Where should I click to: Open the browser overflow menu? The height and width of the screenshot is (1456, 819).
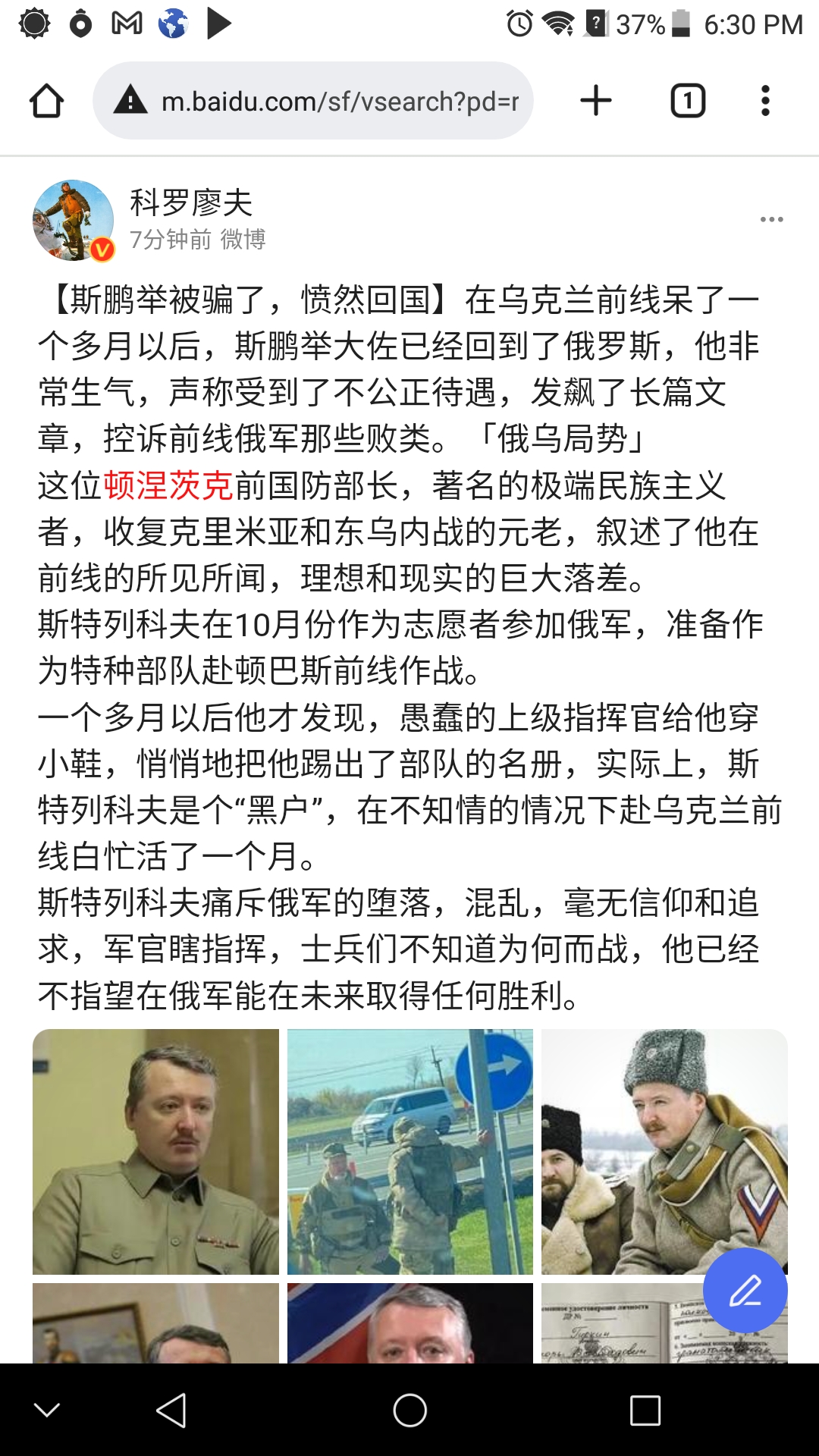click(765, 101)
